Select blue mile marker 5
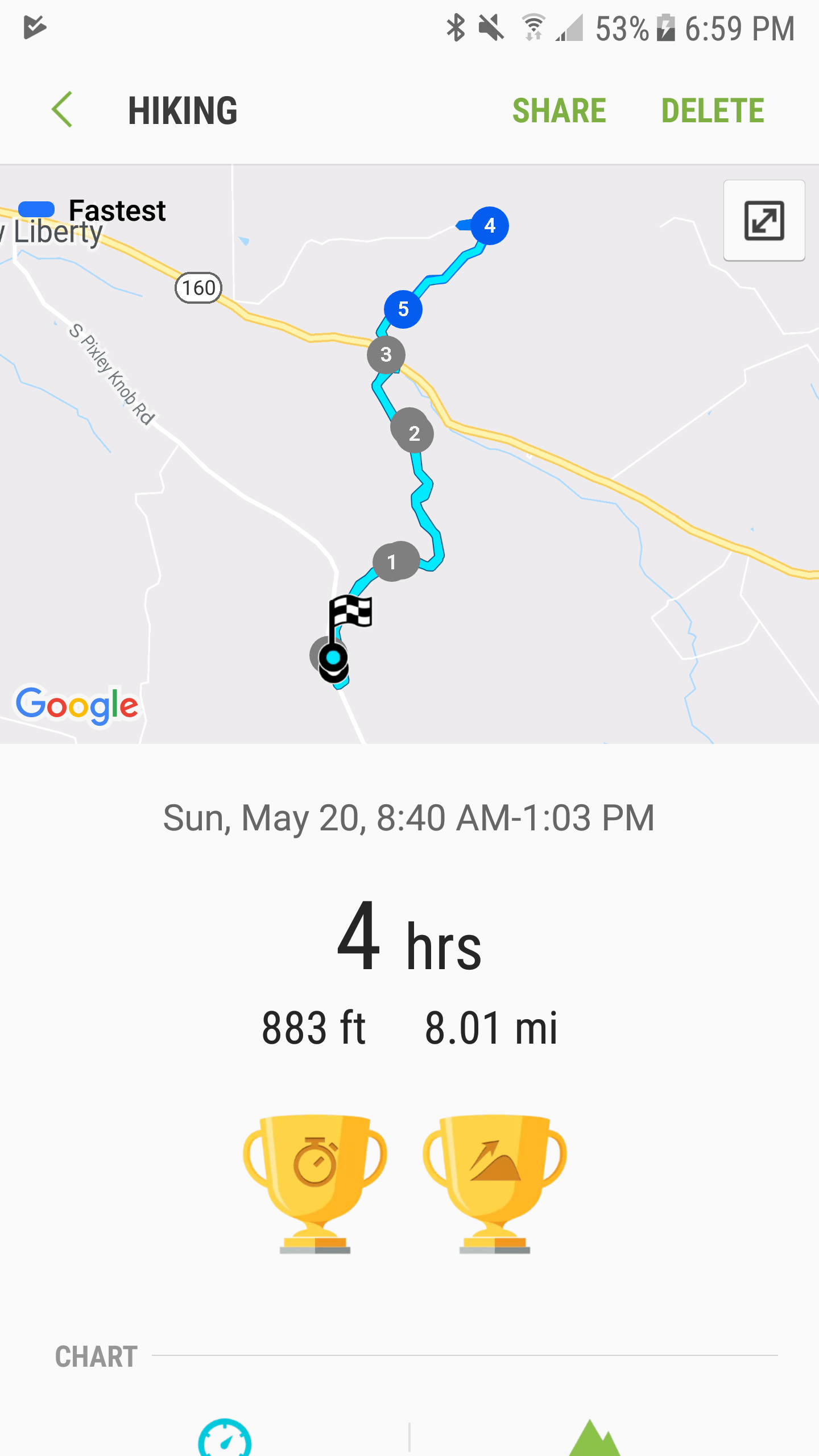The height and width of the screenshot is (1456, 819). [404, 309]
